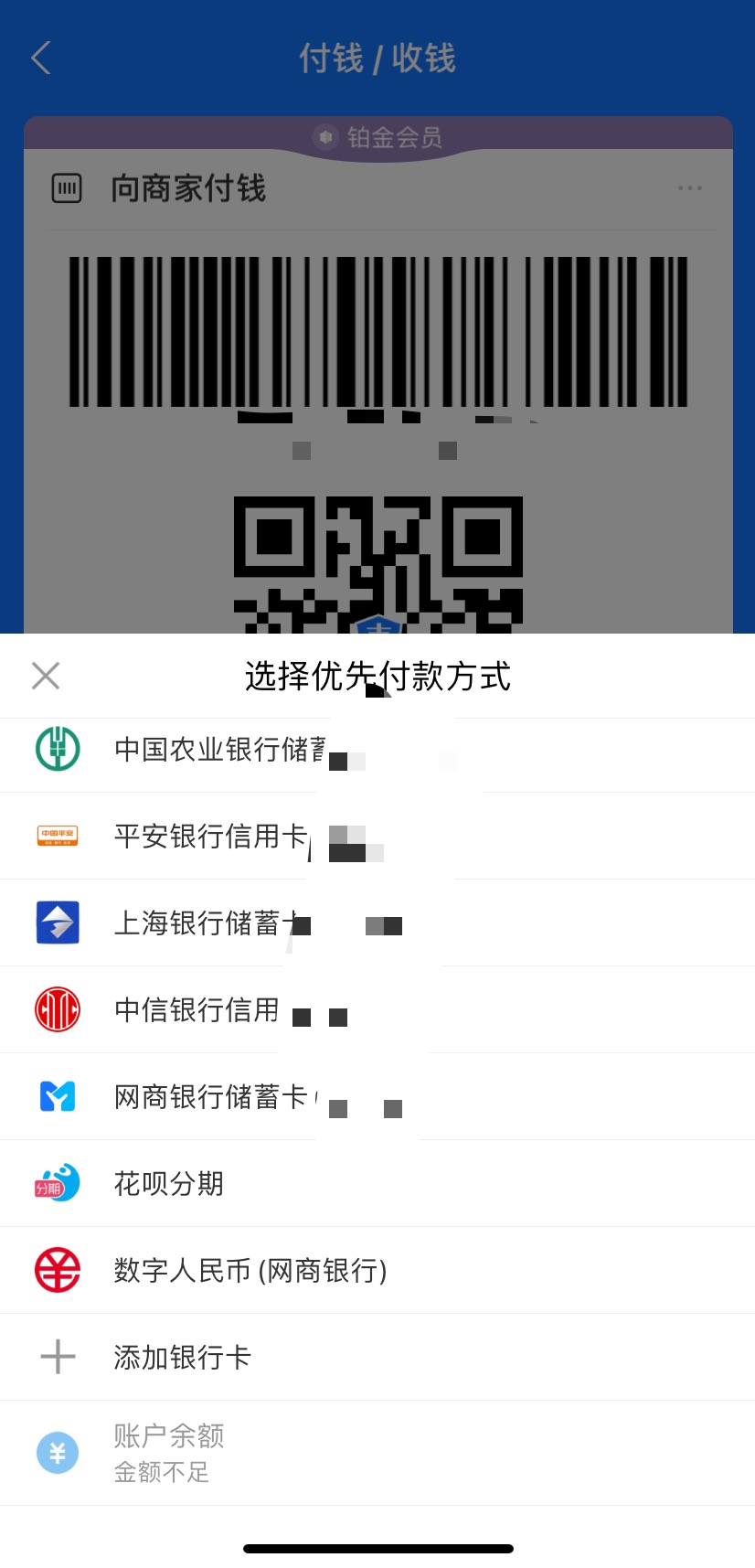Close the payment method selection sheet
This screenshot has height=1568, width=755.
[x=45, y=675]
